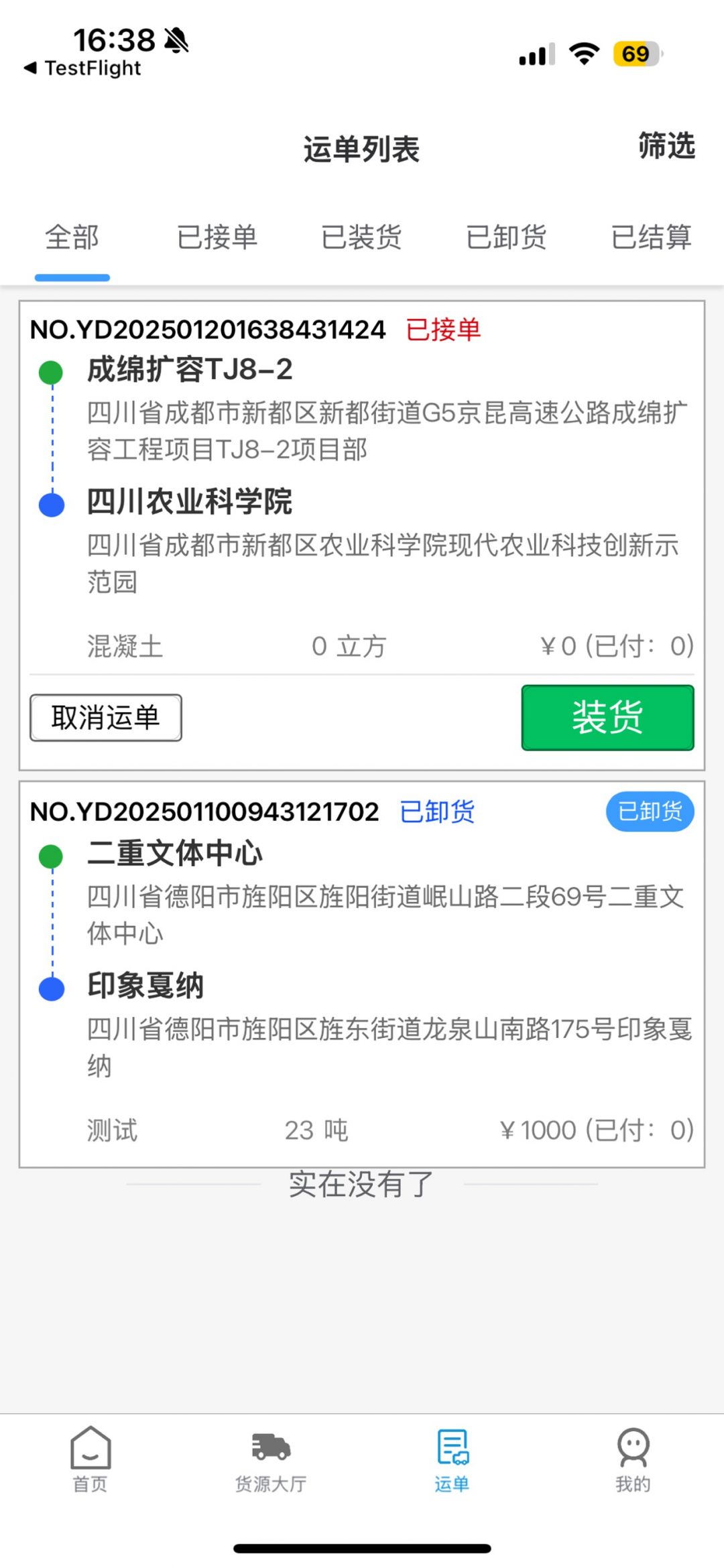Image resolution: width=724 pixels, height=1568 pixels.
Task: Tap the green 装货 button
Action: pyautogui.click(x=607, y=718)
